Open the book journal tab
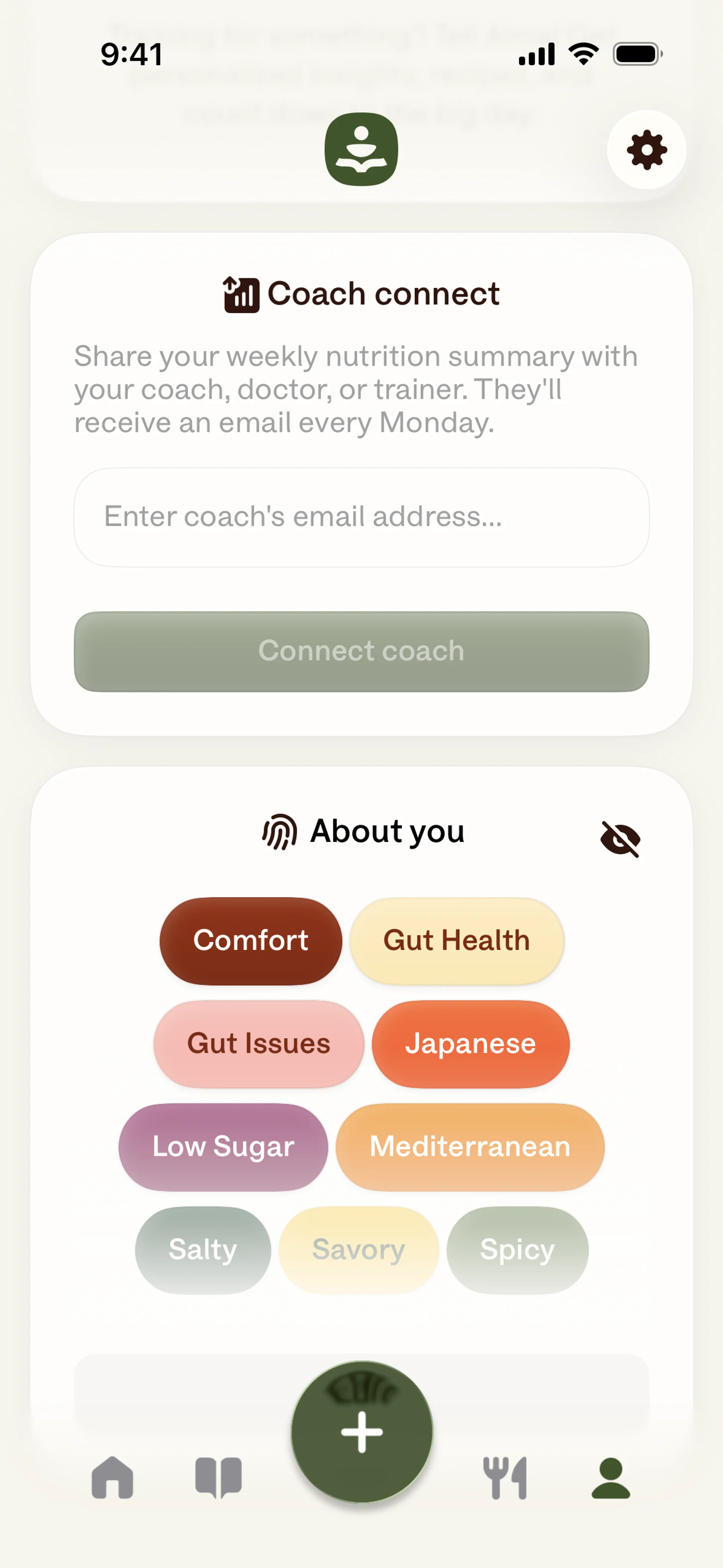Viewport: 723px width, 1568px height. pyautogui.click(x=218, y=1477)
